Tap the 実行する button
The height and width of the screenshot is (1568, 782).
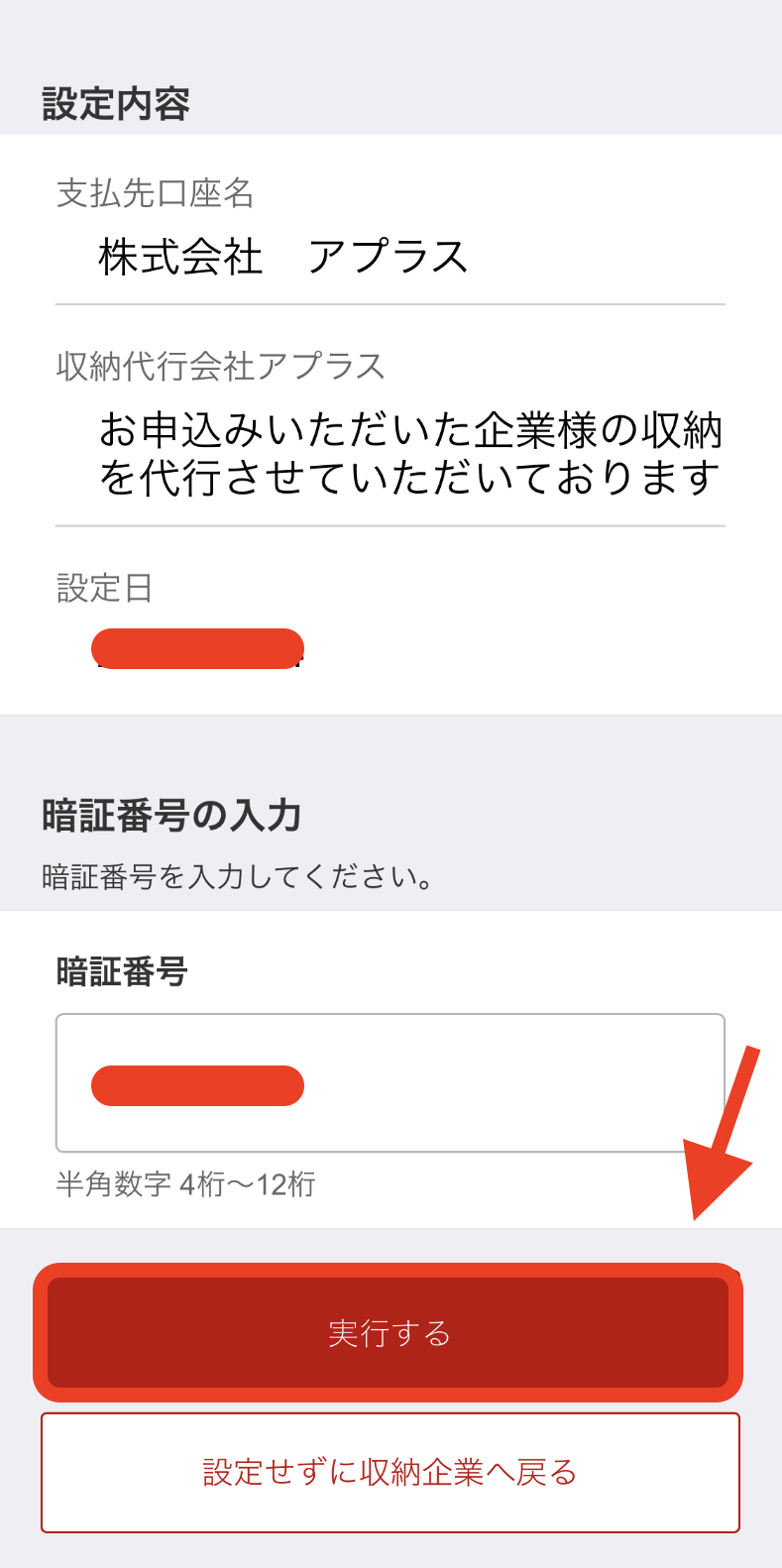(389, 1333)
